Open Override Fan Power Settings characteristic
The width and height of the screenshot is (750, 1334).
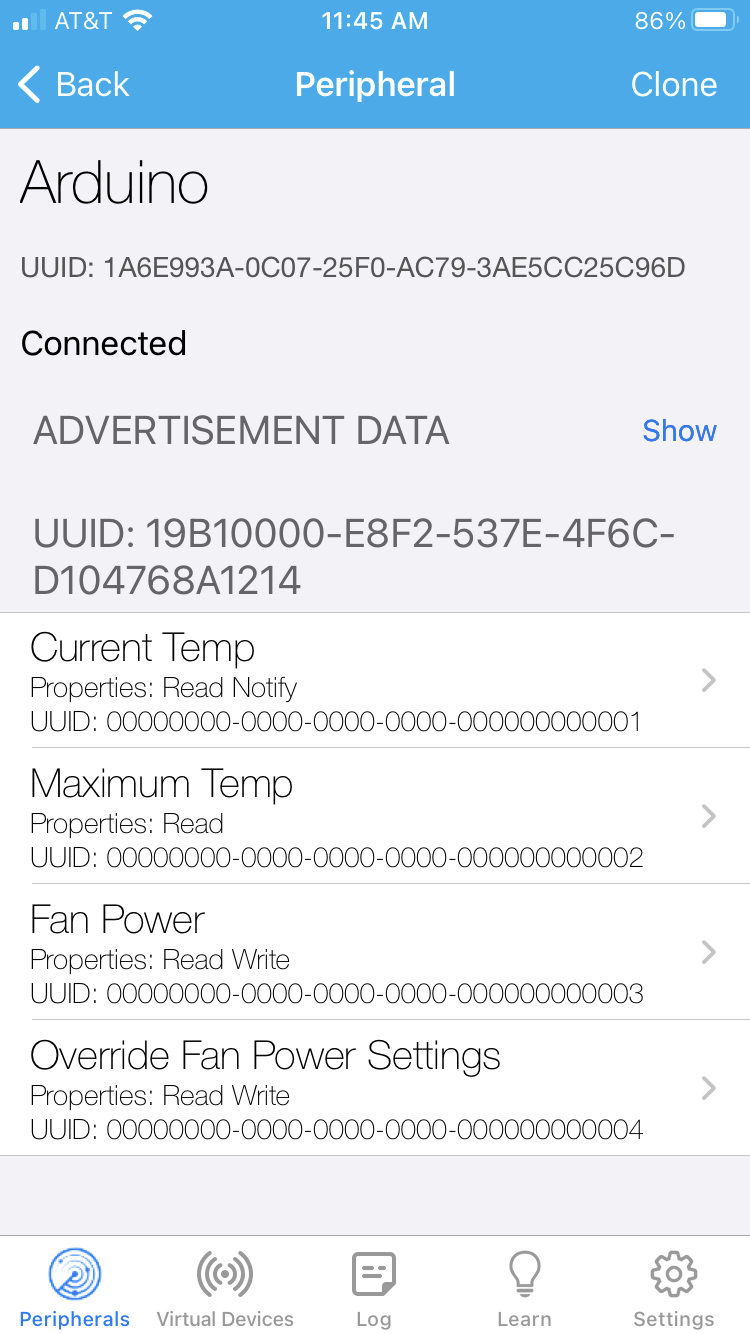(x=374, y=1088)
